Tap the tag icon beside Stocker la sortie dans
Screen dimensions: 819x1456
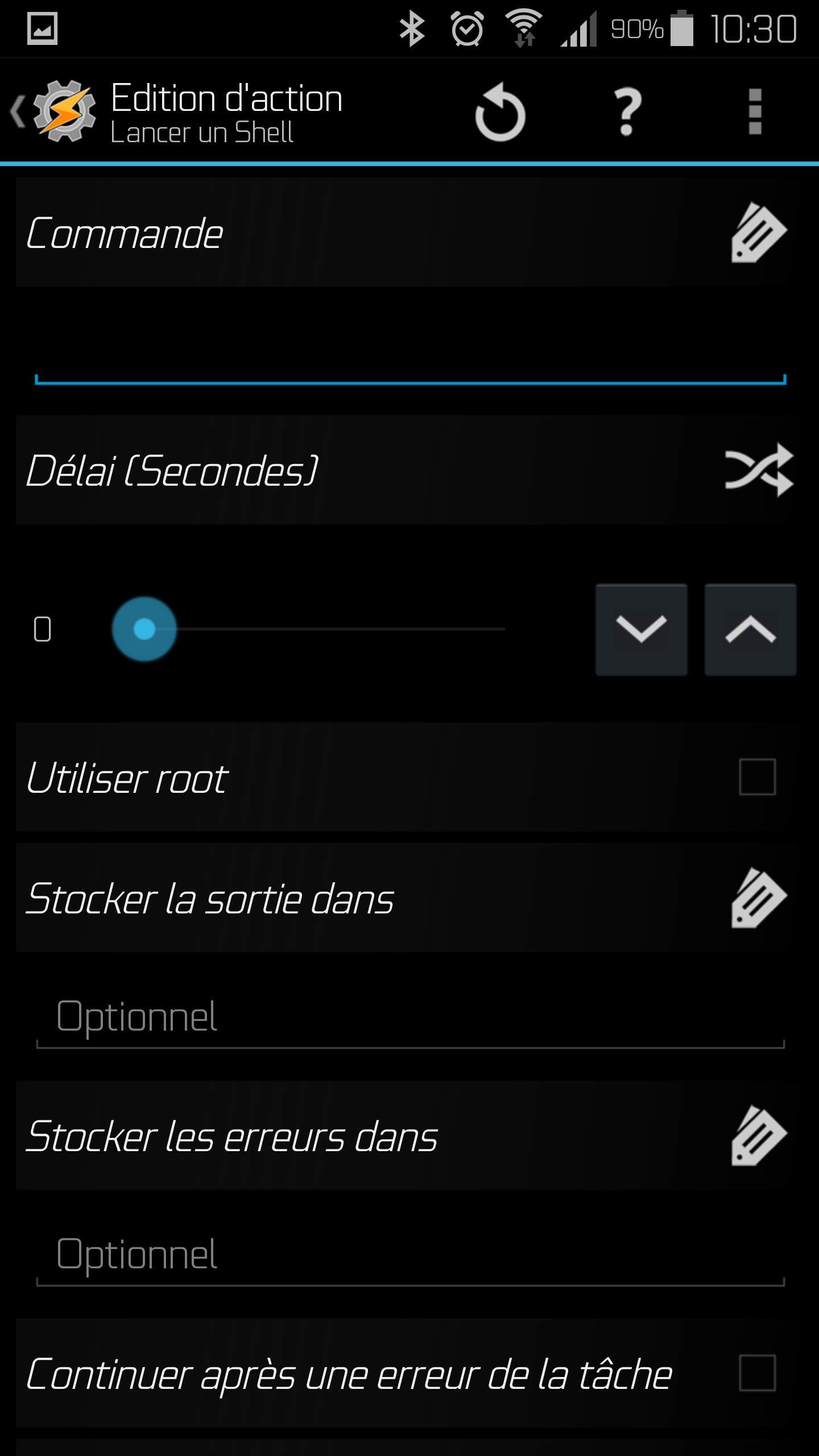click(x=758, y=898)
